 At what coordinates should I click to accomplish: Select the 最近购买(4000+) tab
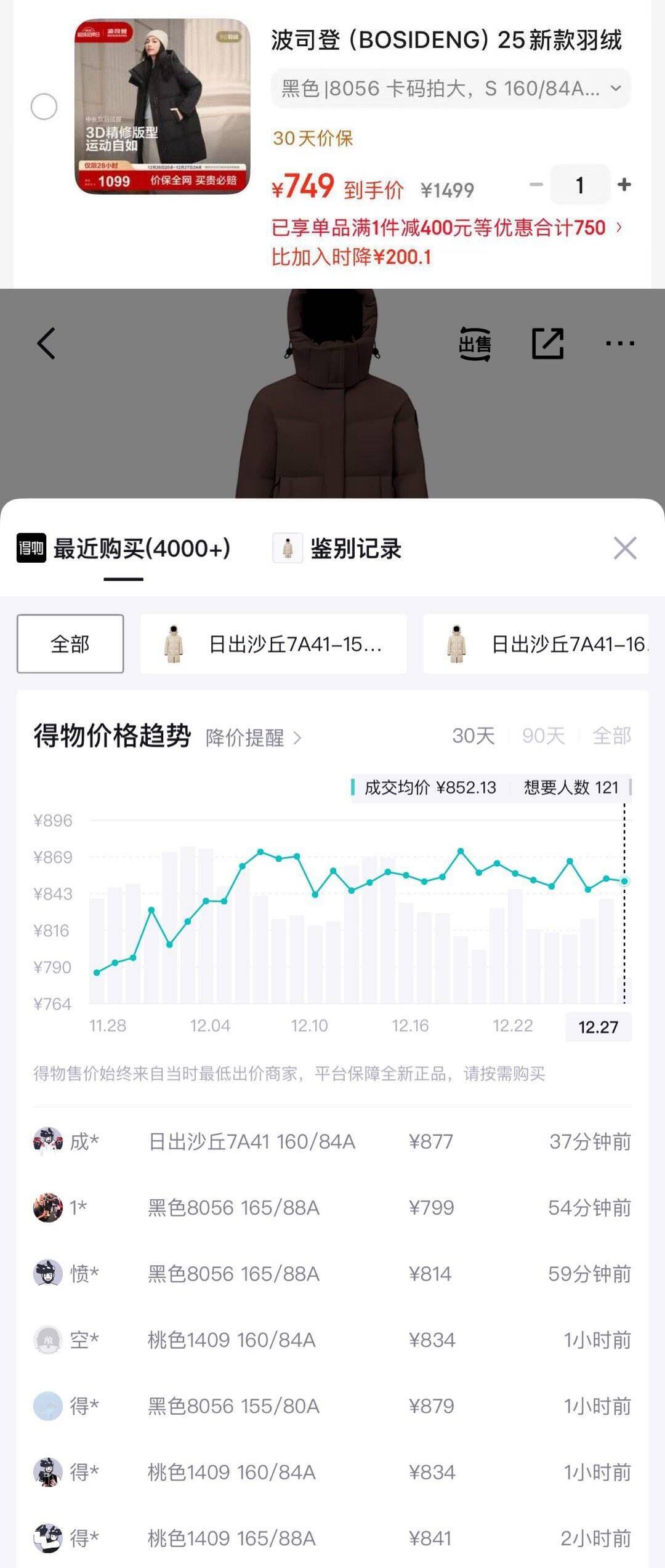[x=141, y=548]
